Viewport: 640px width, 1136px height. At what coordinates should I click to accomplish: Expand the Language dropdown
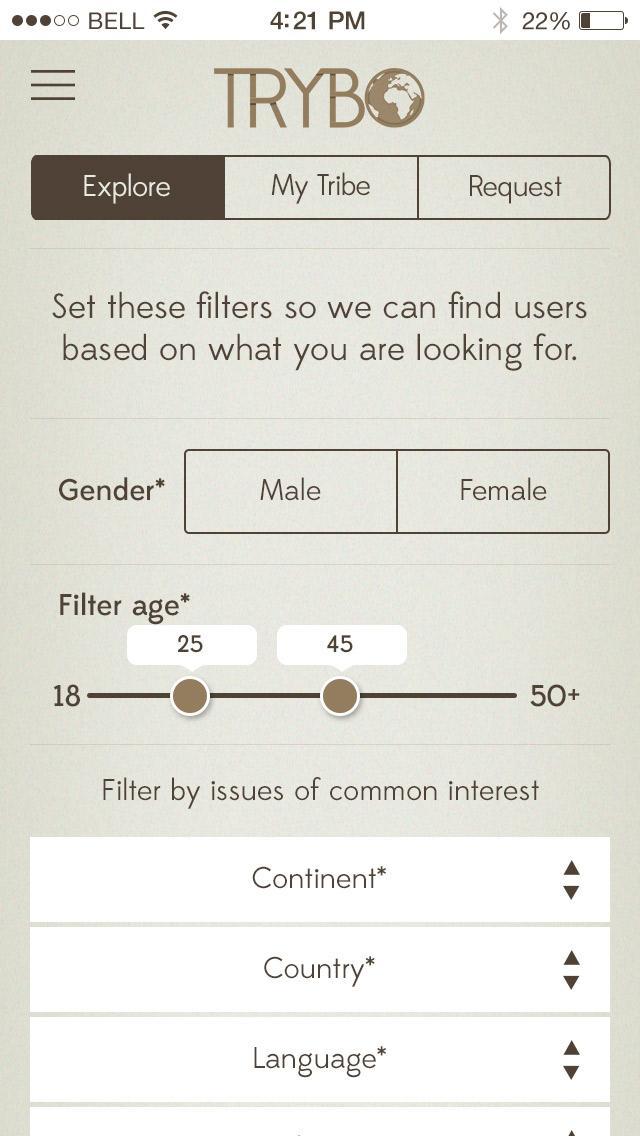320,1059
